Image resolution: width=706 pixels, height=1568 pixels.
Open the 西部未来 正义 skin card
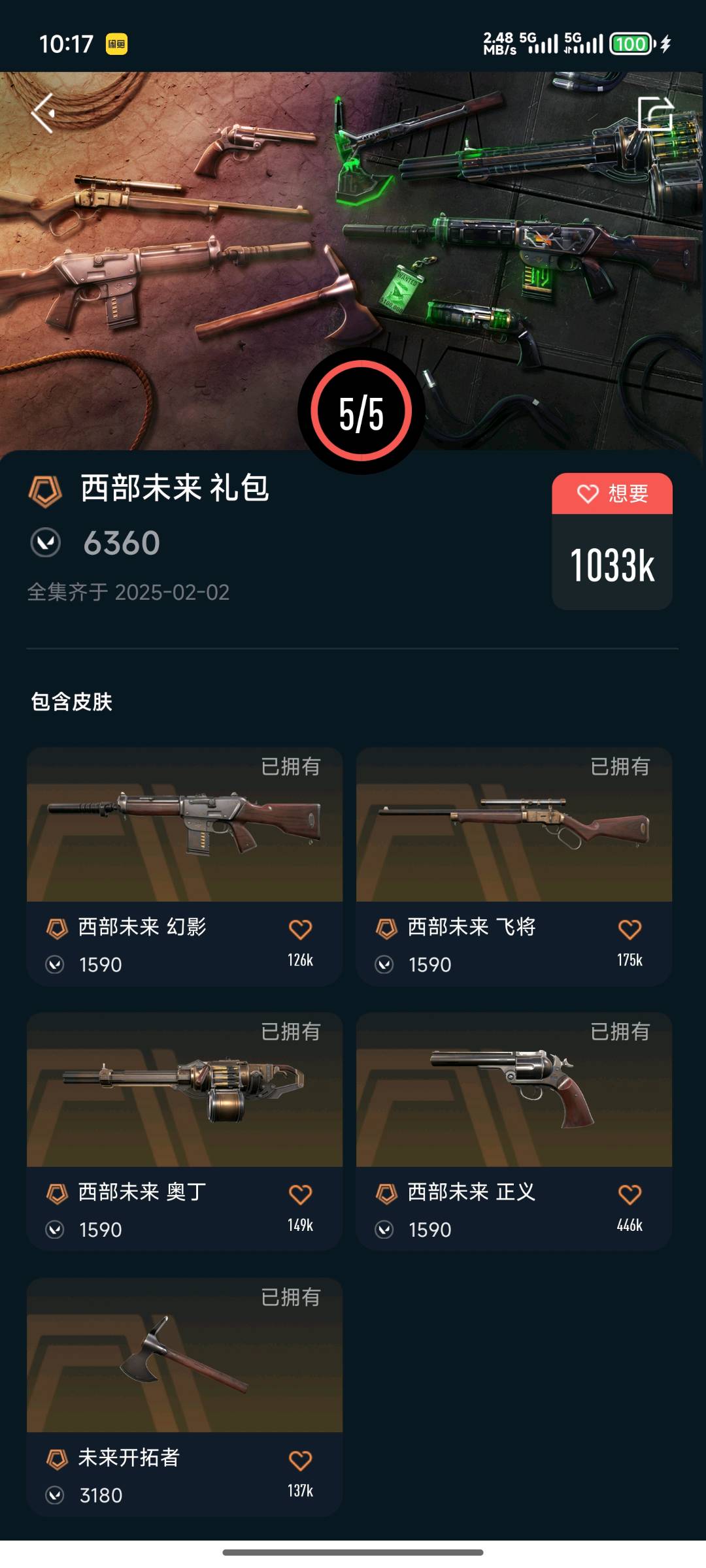(x=514, y=1091)
